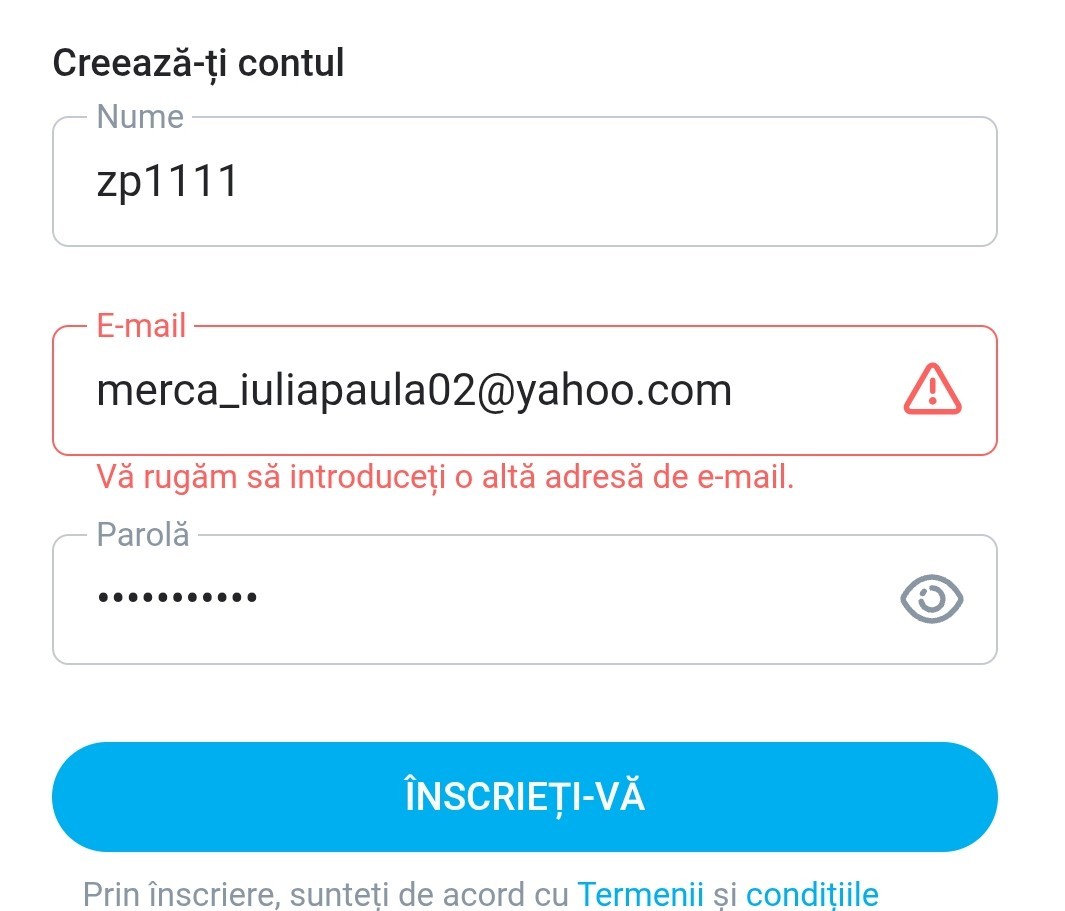The image size is (1065, 911).
Task: Open the condițiile link
Action: pyautogui.click(x=812, y=893)
